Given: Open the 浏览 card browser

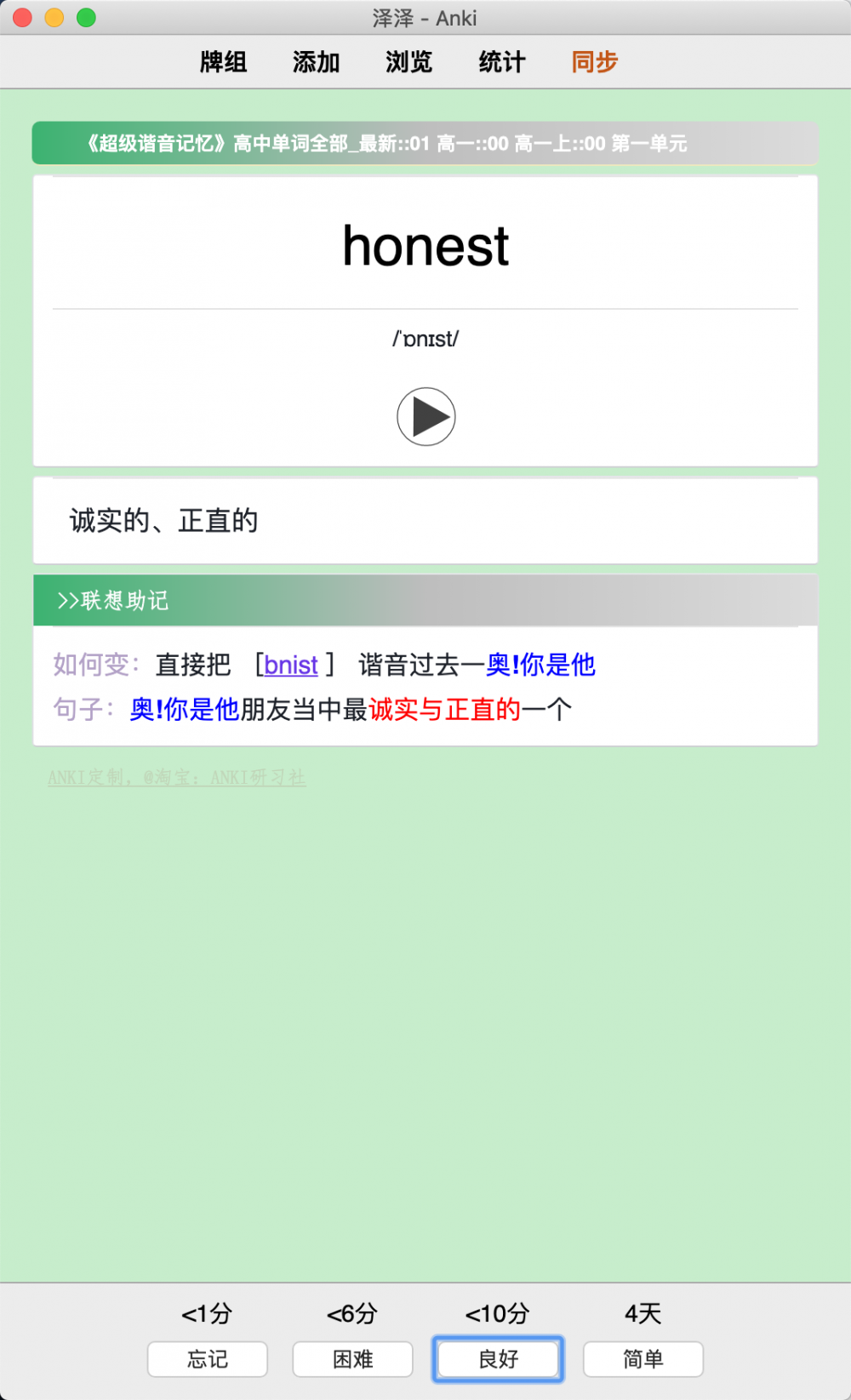Looking at the screenshot, I should (x=408, y=62).
